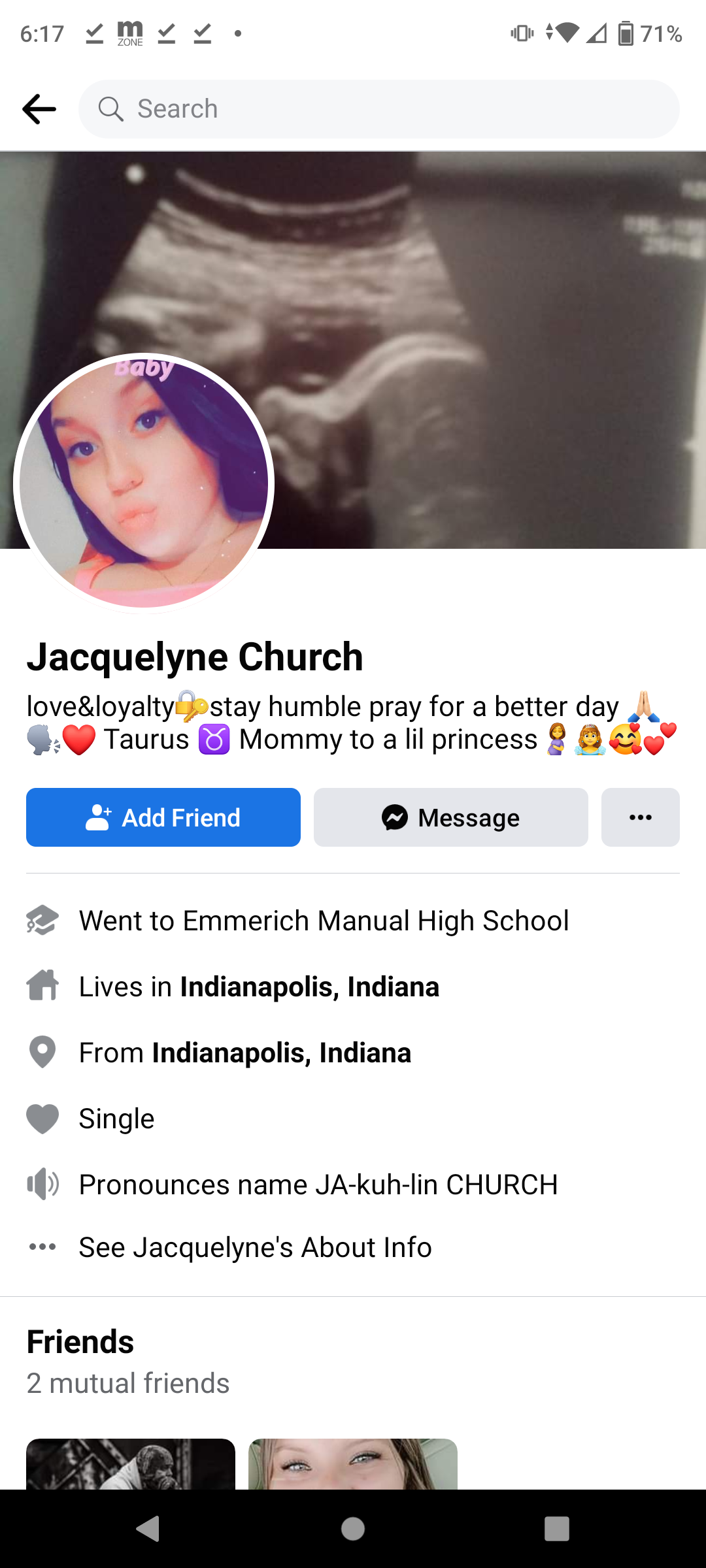
Task: See Jacquelyne's About Info
Action: pyautogui.click(x=255, y=1247)
